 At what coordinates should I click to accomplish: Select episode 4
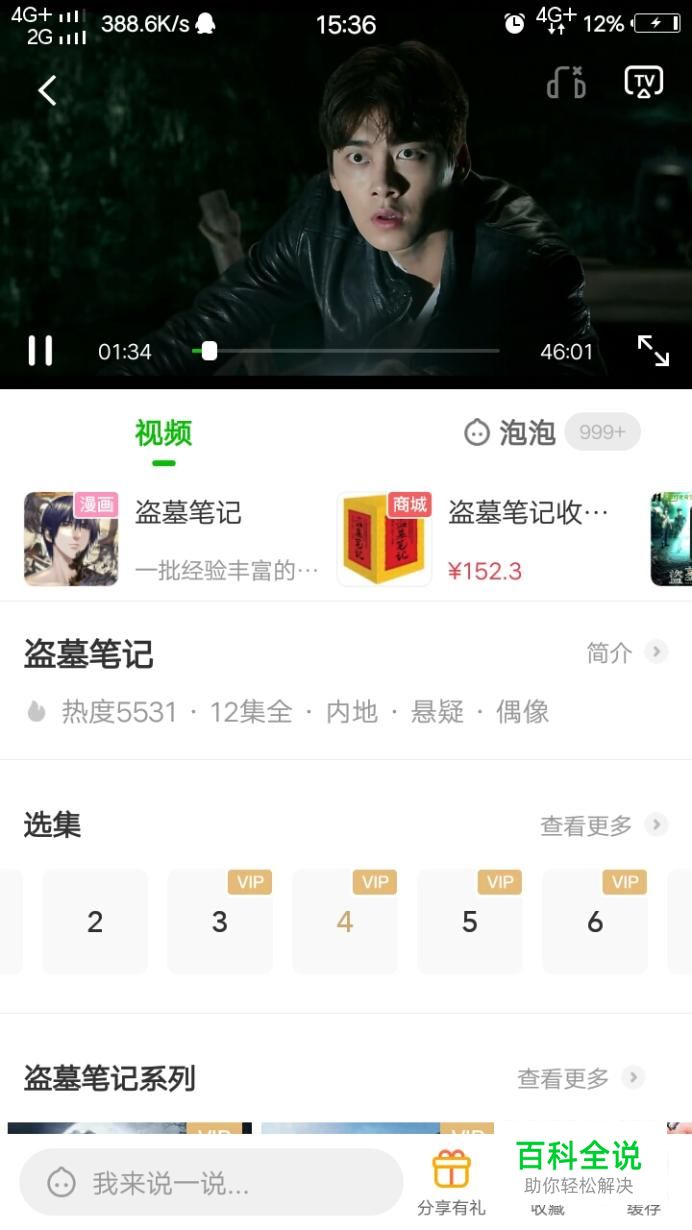[345, 922]
